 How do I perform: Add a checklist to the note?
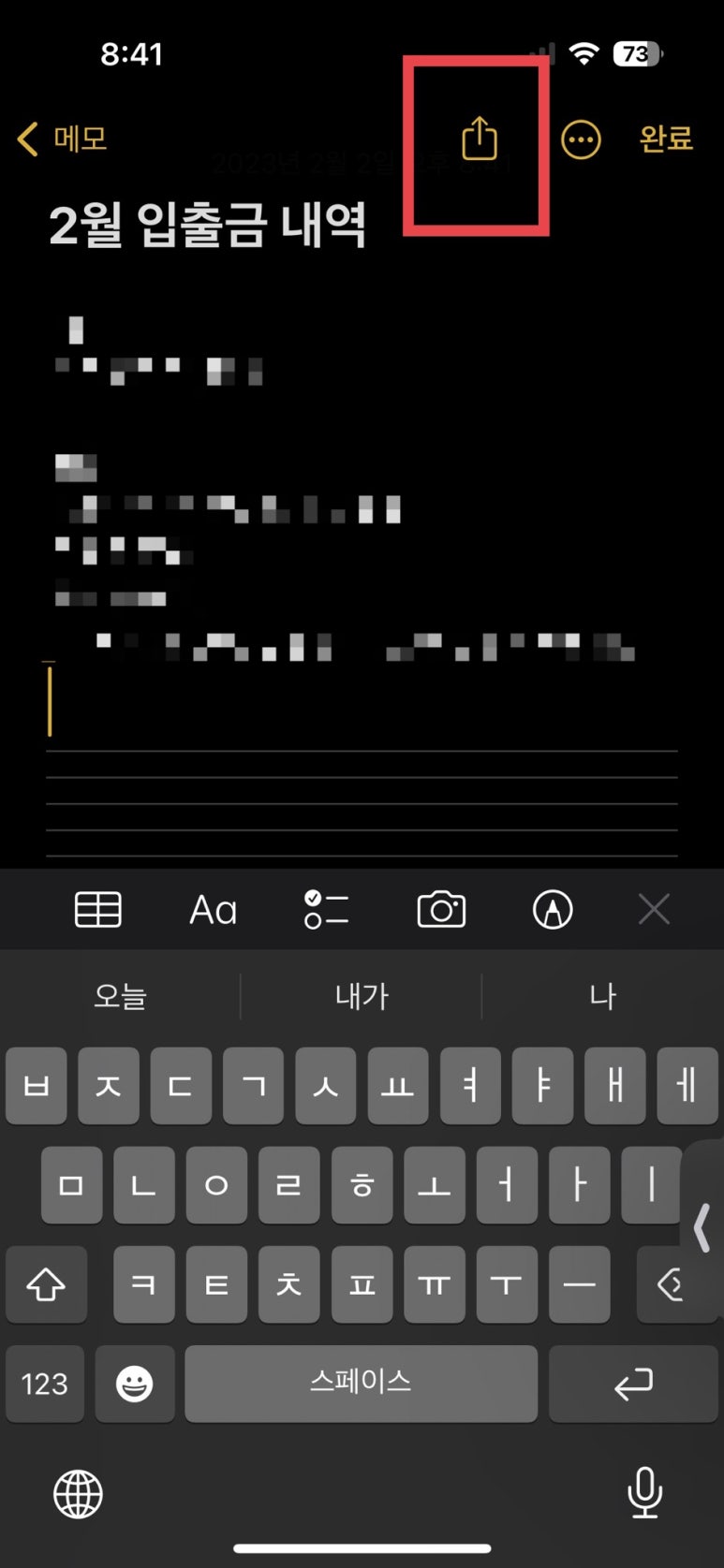[327, 909]
